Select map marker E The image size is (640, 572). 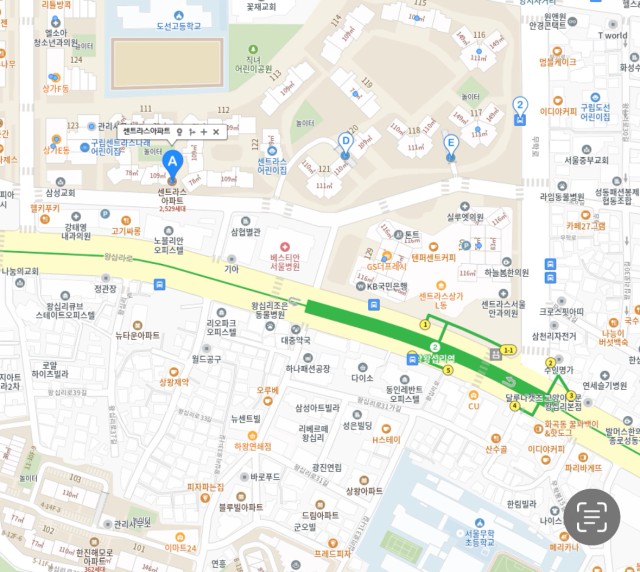451,144
